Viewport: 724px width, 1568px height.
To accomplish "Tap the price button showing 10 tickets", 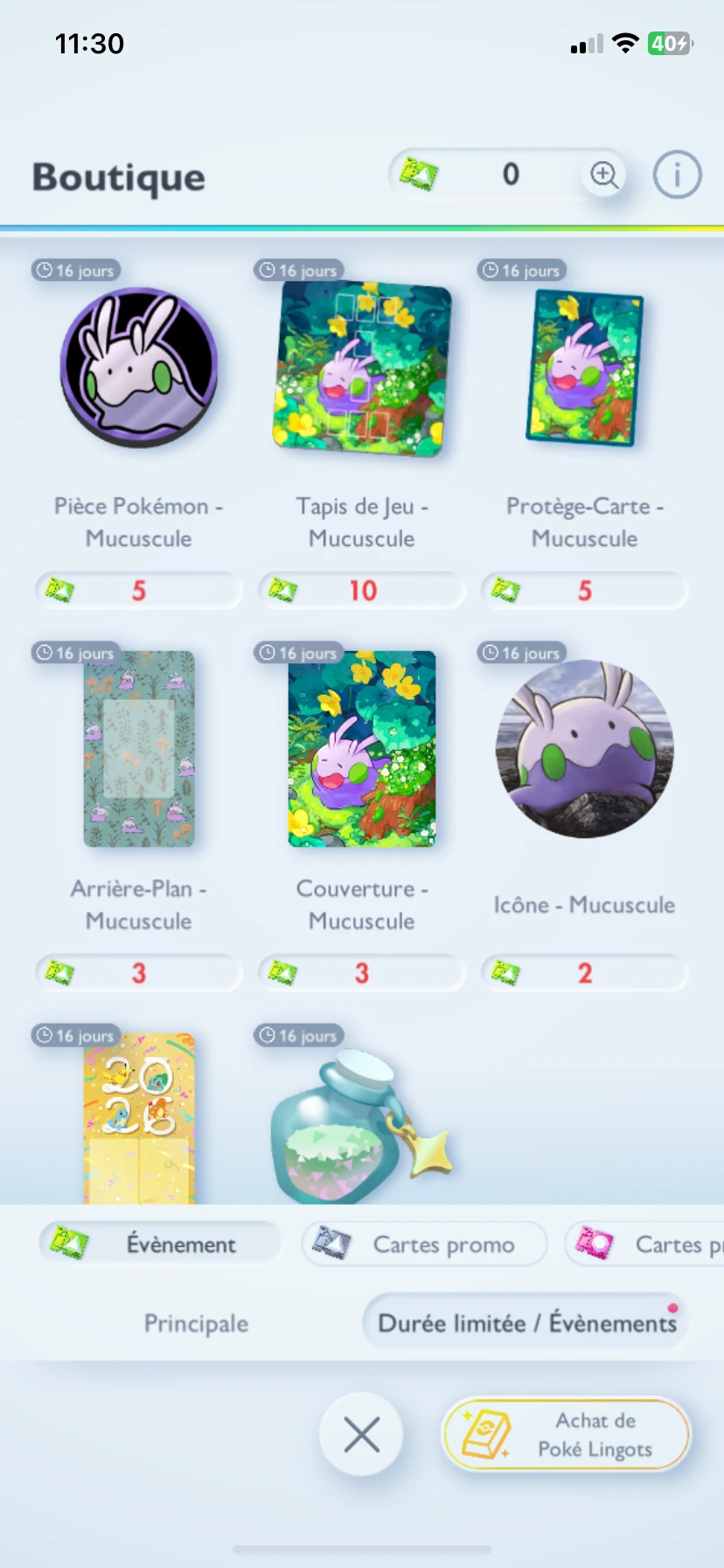I will [361, 590].
